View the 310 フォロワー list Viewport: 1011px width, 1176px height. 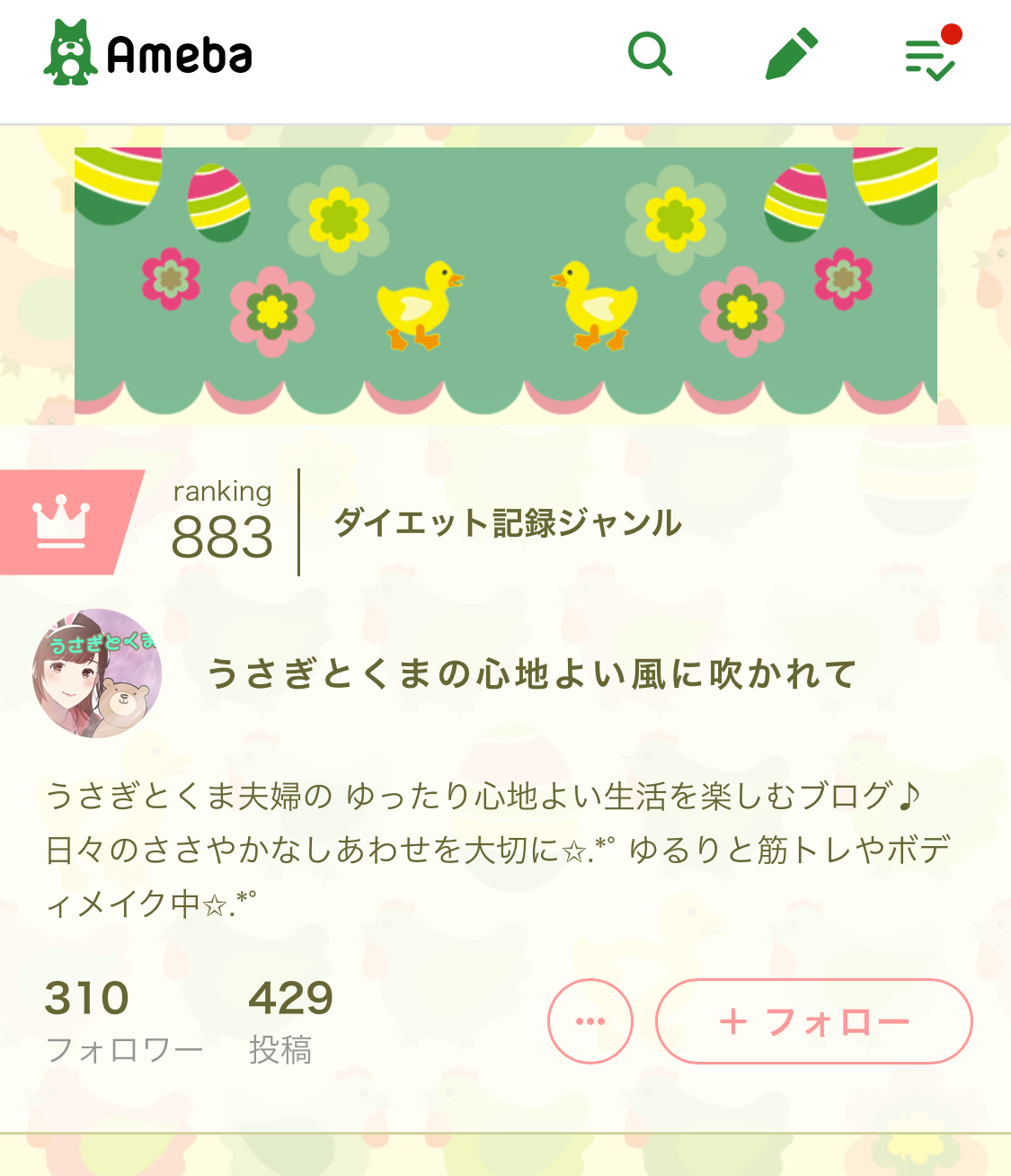point(123,1021)
